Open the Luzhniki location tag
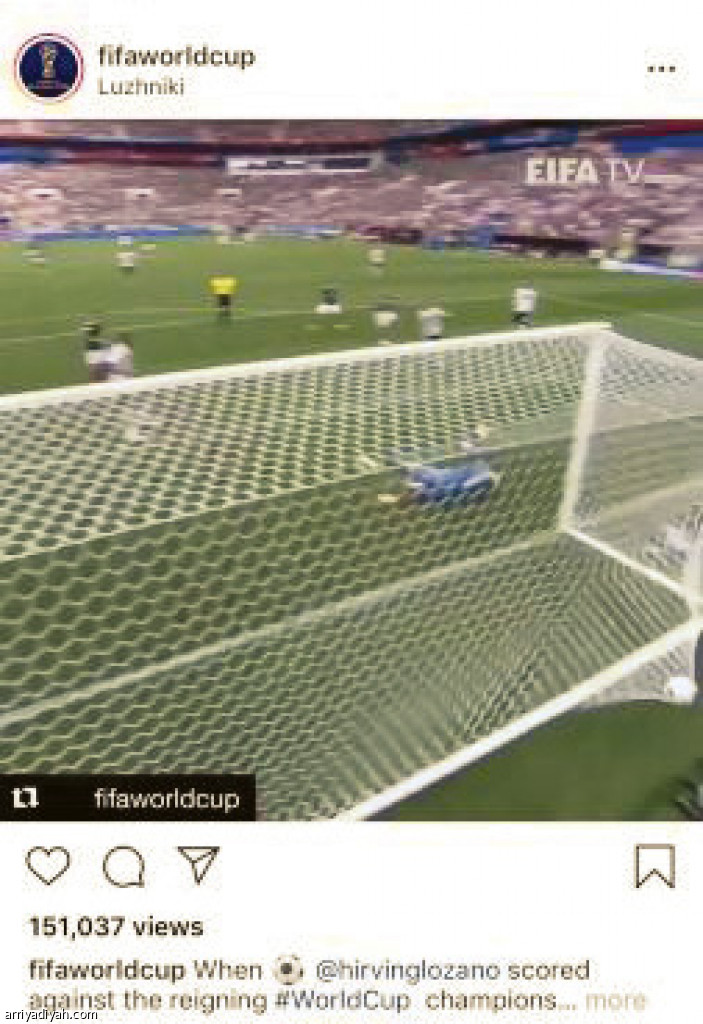Image resolution: width=703 pixels, height=1024 pixels. 141,87
